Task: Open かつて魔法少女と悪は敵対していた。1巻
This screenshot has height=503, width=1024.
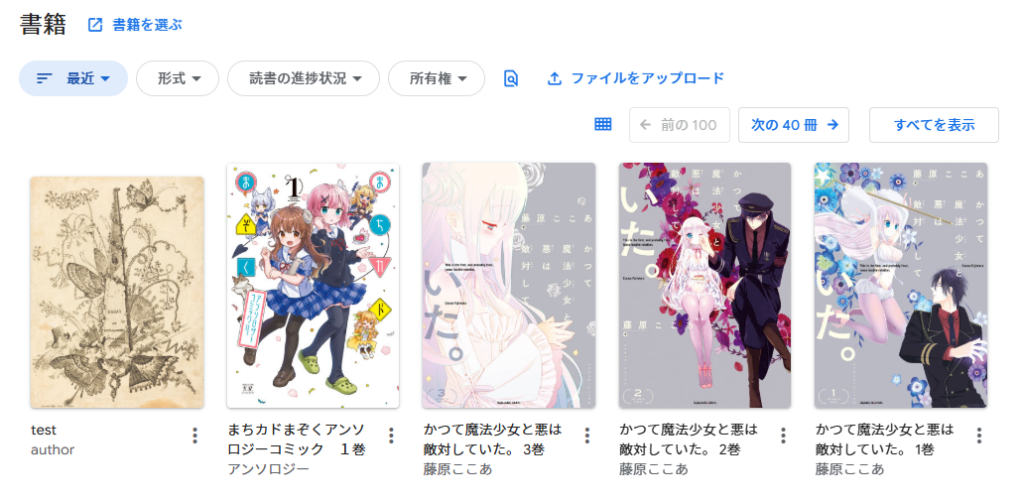Action: click(x=900, y=286)
